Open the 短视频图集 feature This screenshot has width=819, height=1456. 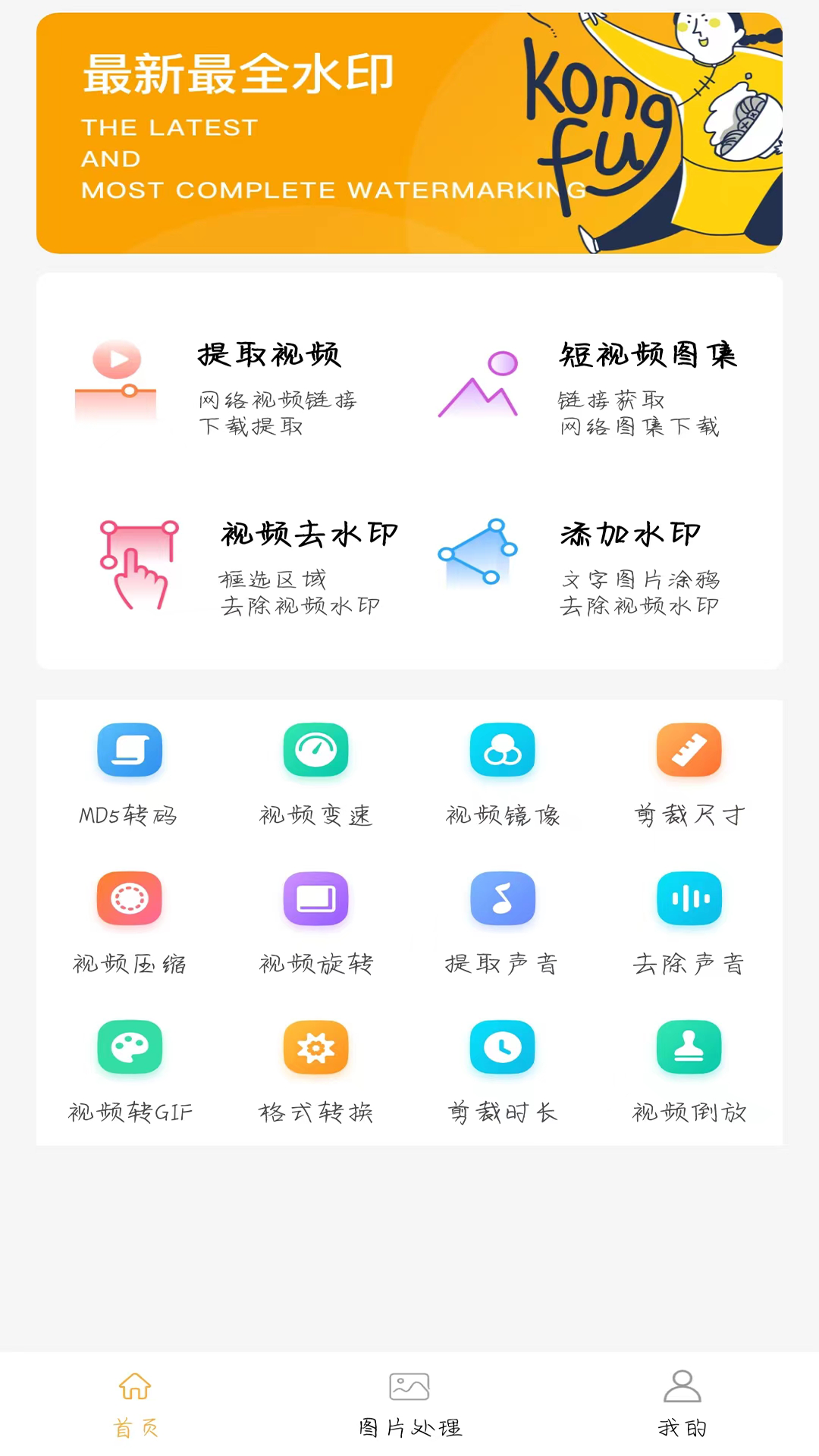tap(591, 388)
